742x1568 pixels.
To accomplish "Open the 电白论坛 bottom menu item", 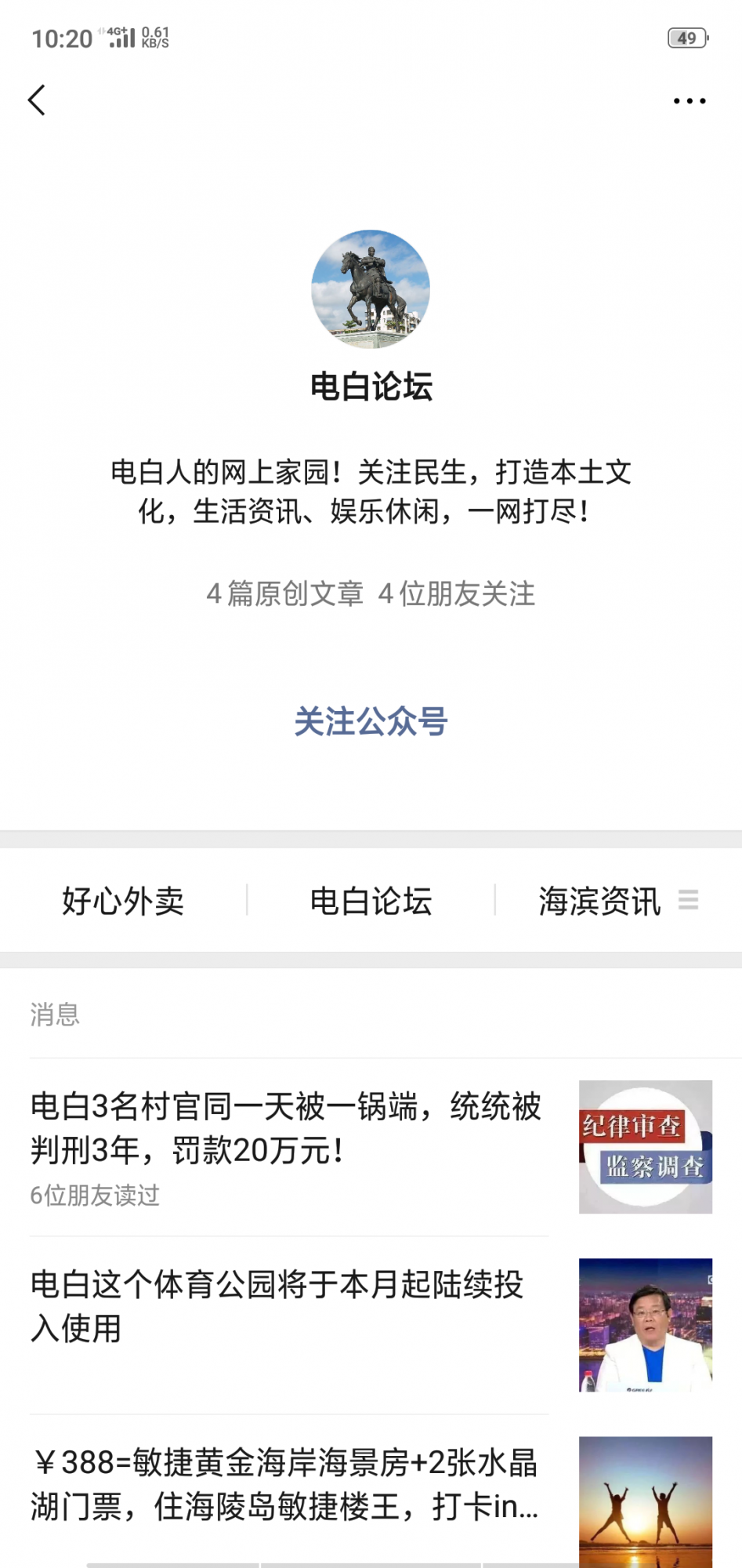I will click(x=371, y=901).
